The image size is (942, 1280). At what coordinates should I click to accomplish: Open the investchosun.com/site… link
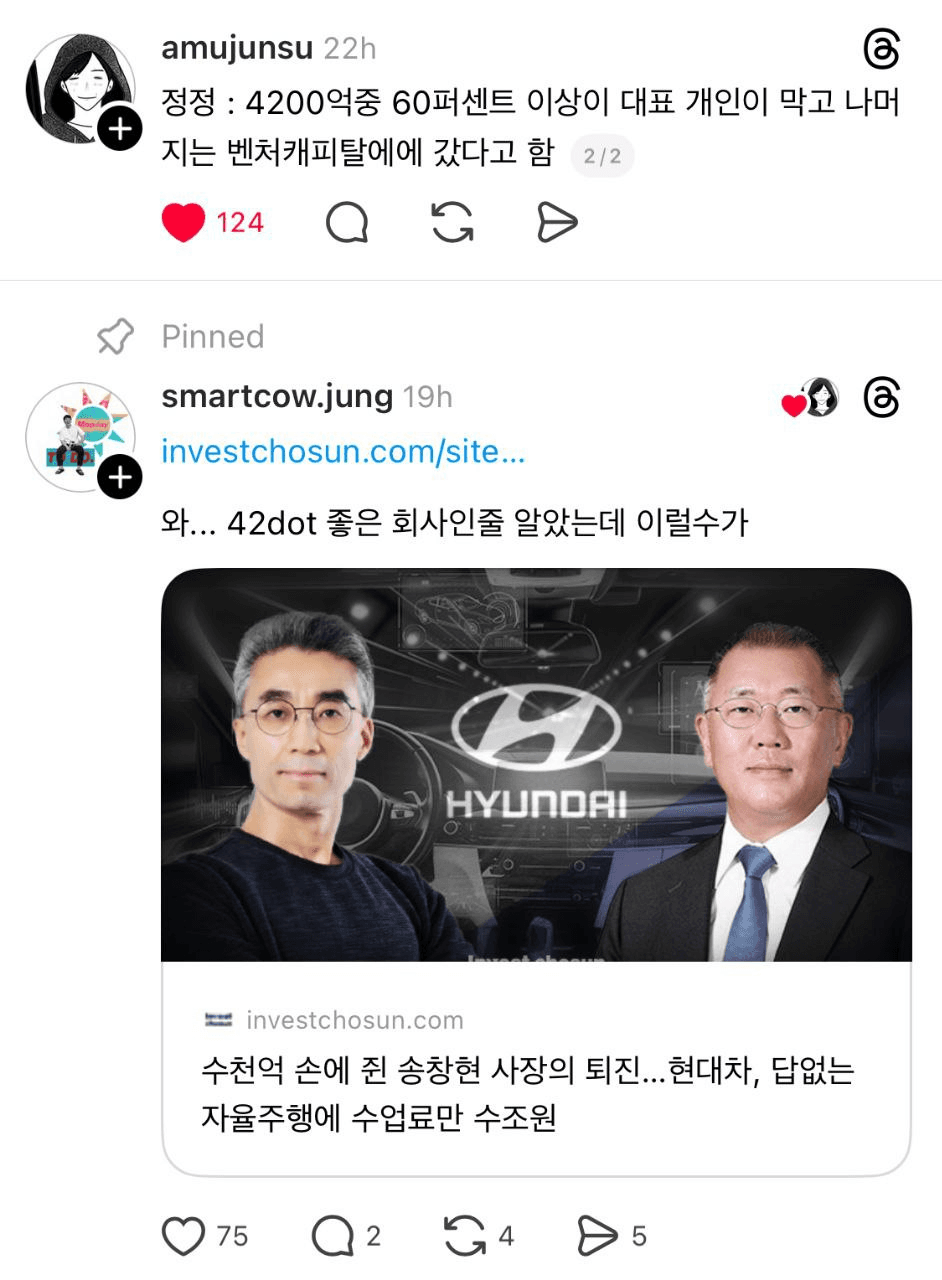point(343,452)
